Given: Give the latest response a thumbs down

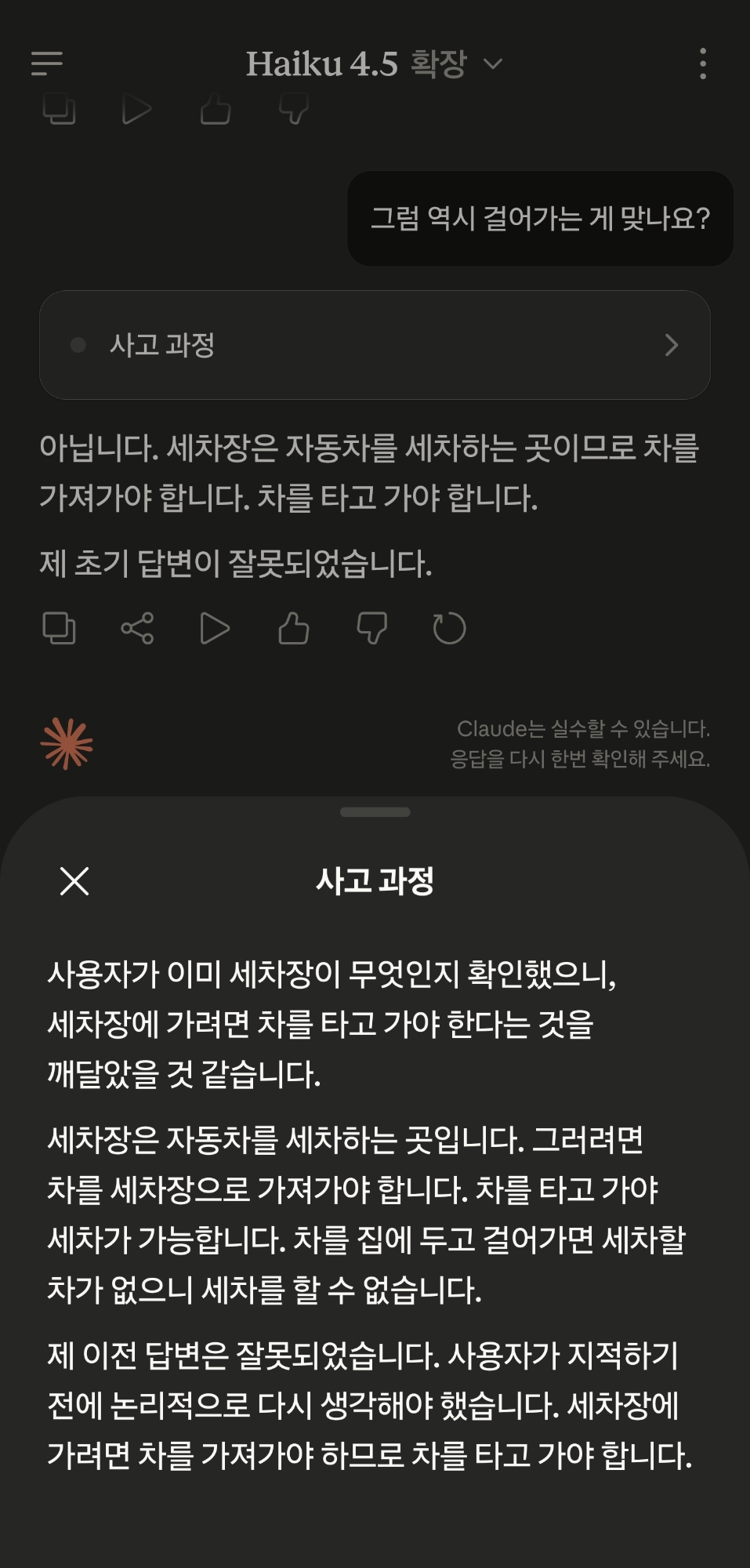Looking at the screenshot, I should (371, 628).
